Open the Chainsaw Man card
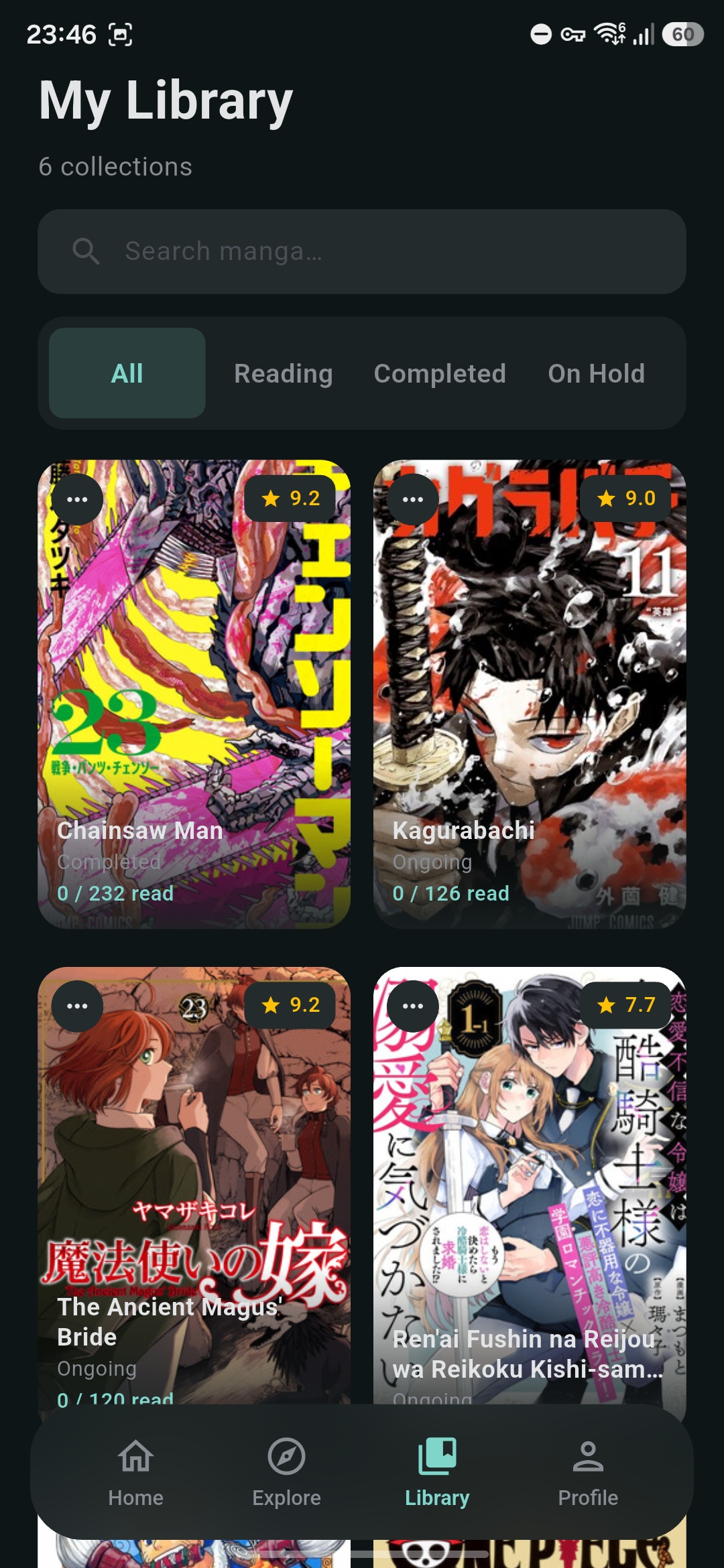 (x=194, y=694)
